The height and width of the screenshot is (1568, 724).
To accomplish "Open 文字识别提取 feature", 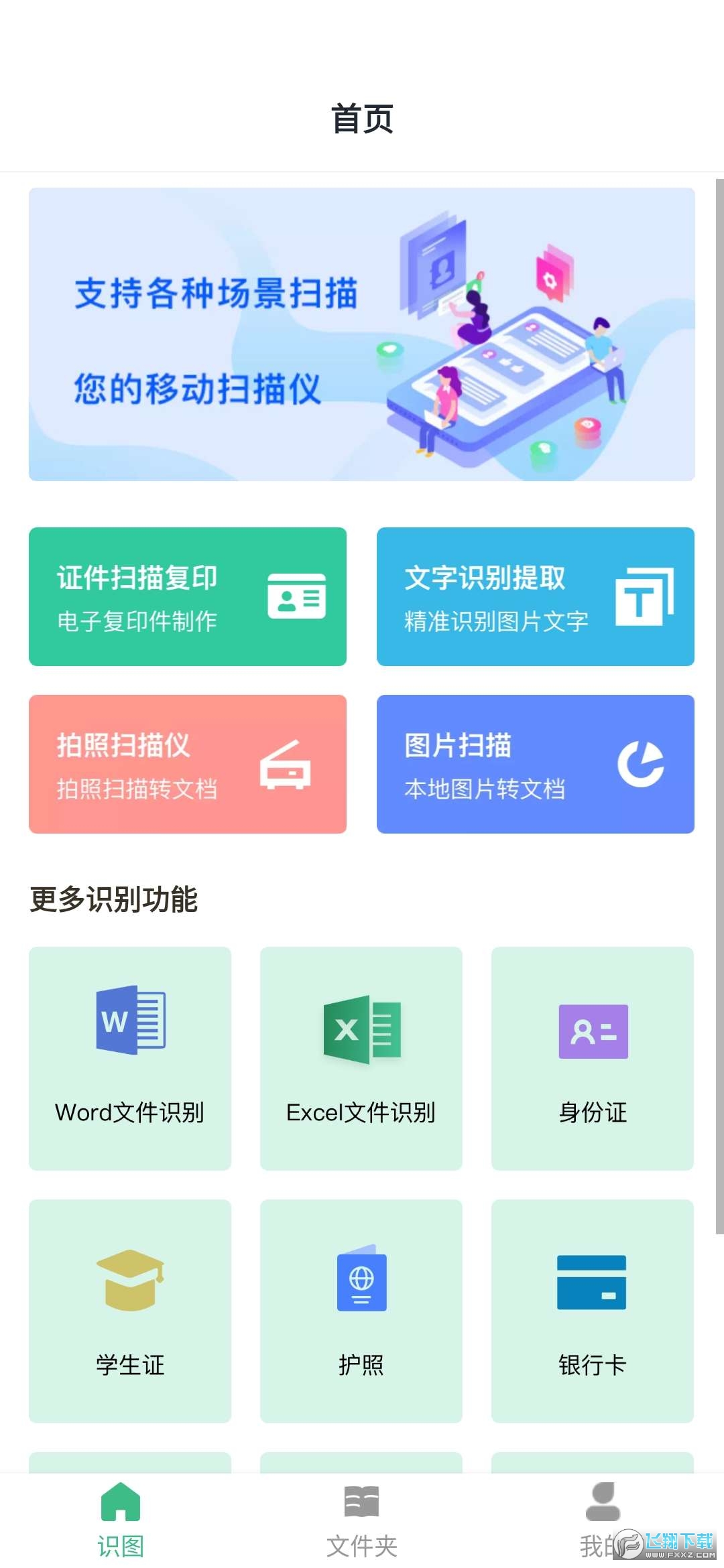I will click(536, 596).
